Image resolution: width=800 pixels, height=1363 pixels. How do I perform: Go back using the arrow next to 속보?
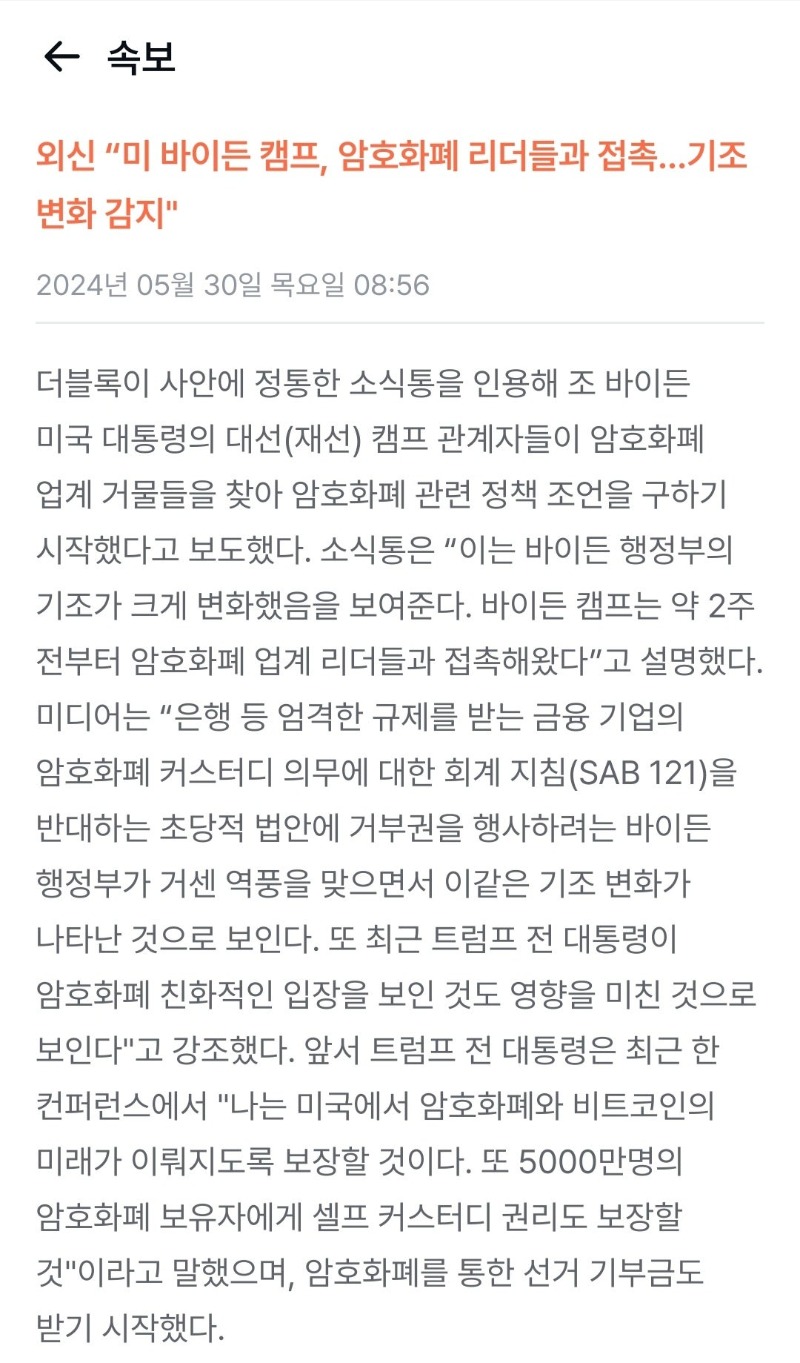61,58
